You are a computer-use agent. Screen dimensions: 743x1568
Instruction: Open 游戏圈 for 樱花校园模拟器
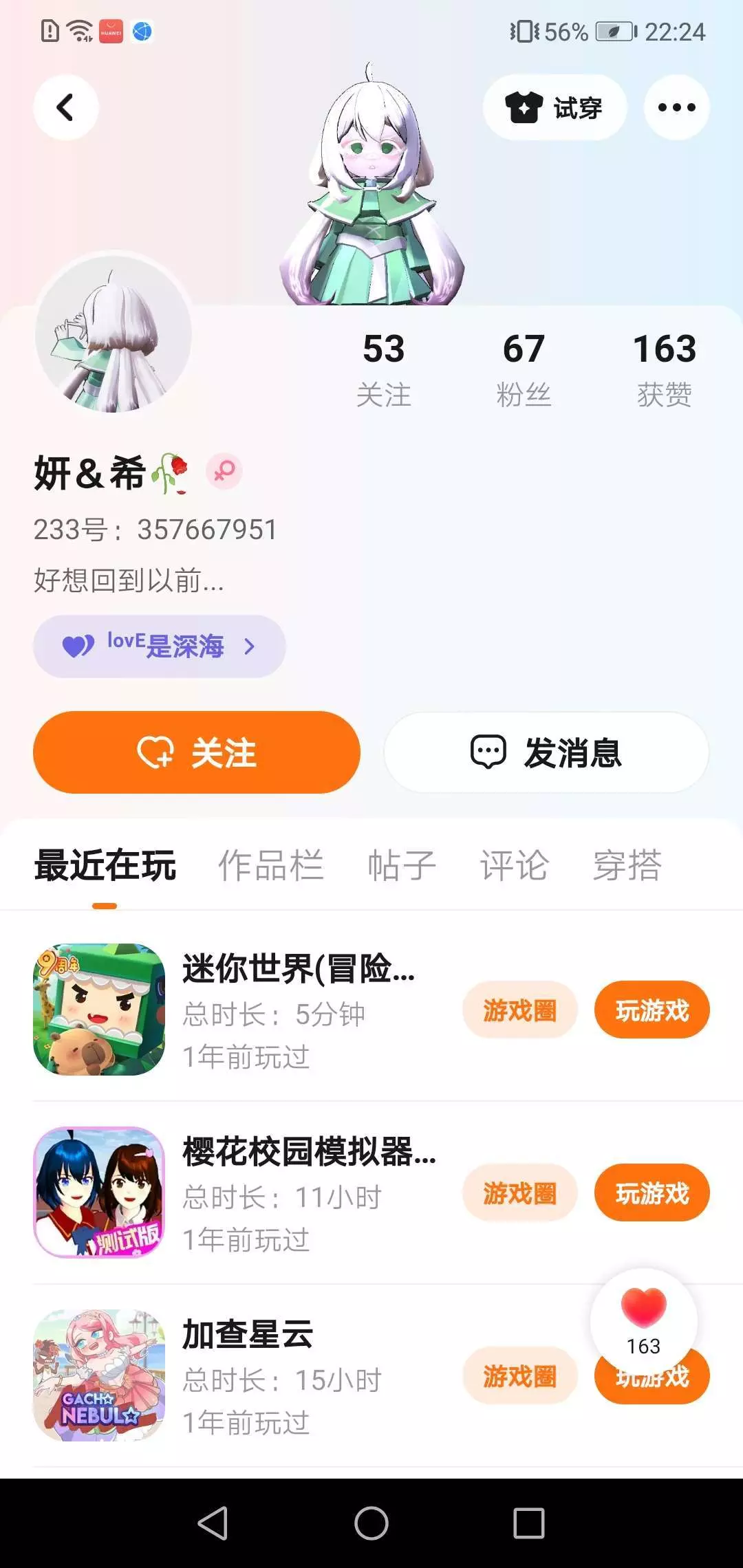tap(519, 1193)
